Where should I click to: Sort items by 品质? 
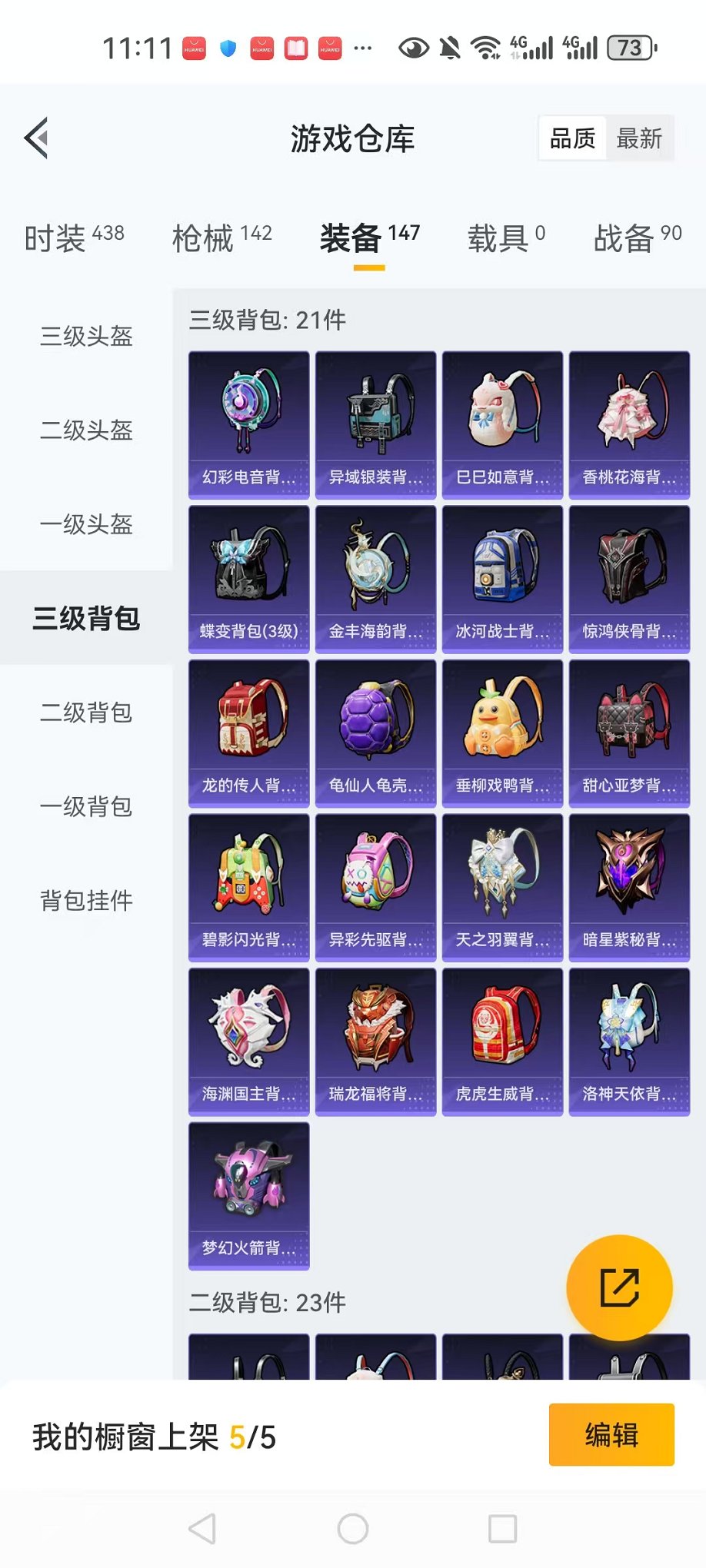coord(572,138)
